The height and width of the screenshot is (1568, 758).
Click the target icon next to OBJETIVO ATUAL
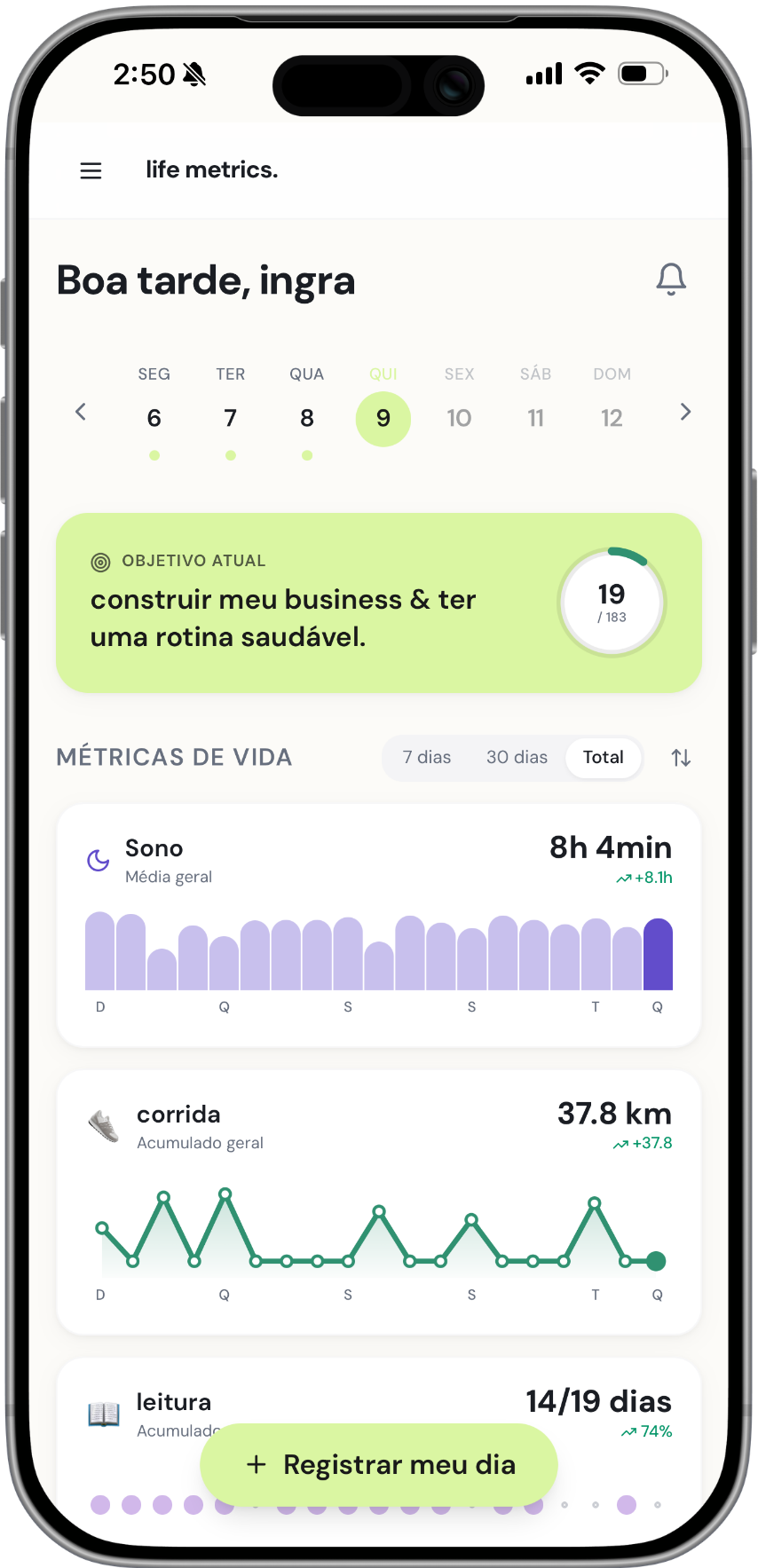pos(100,560)
